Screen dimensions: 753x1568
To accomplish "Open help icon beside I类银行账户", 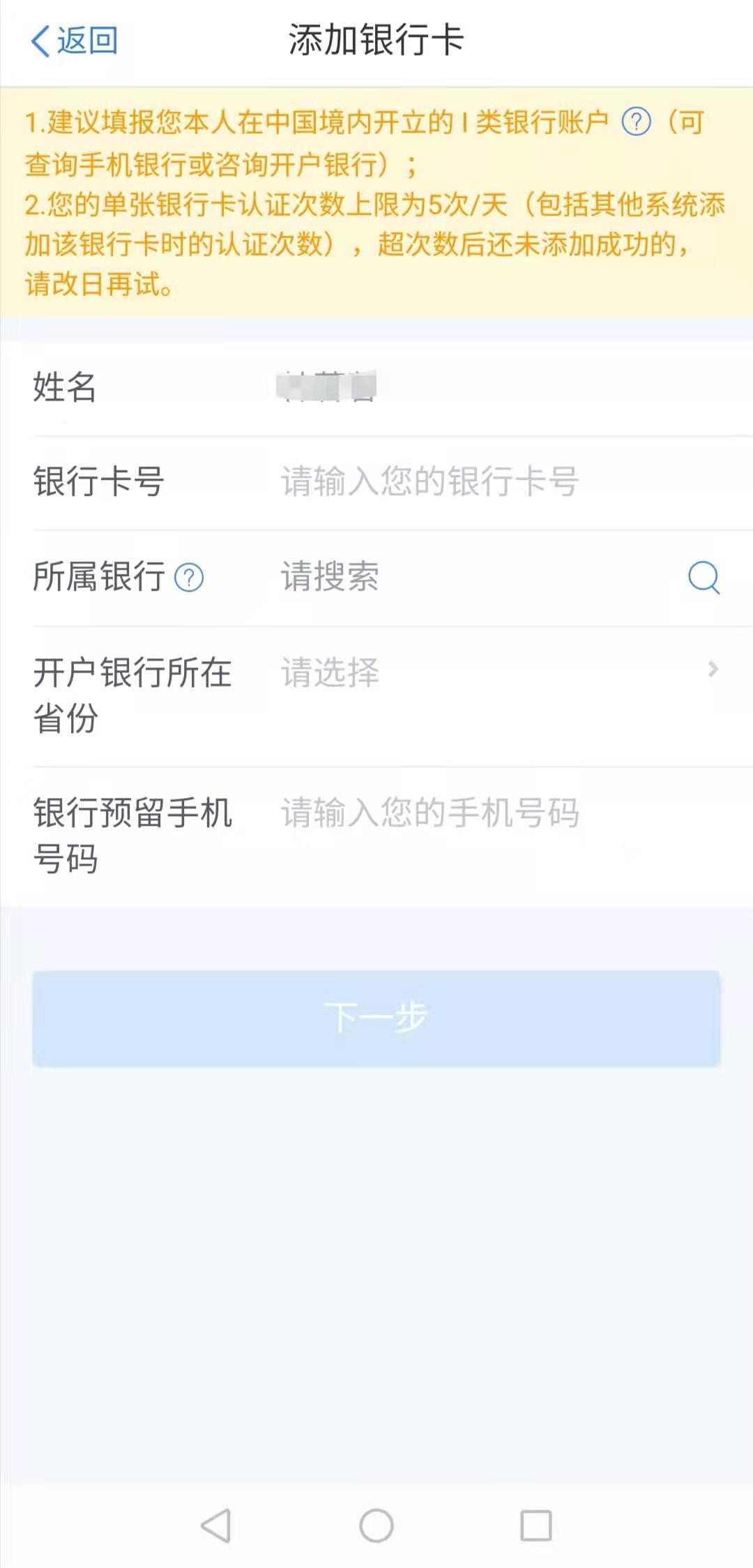I will (636, 122).
